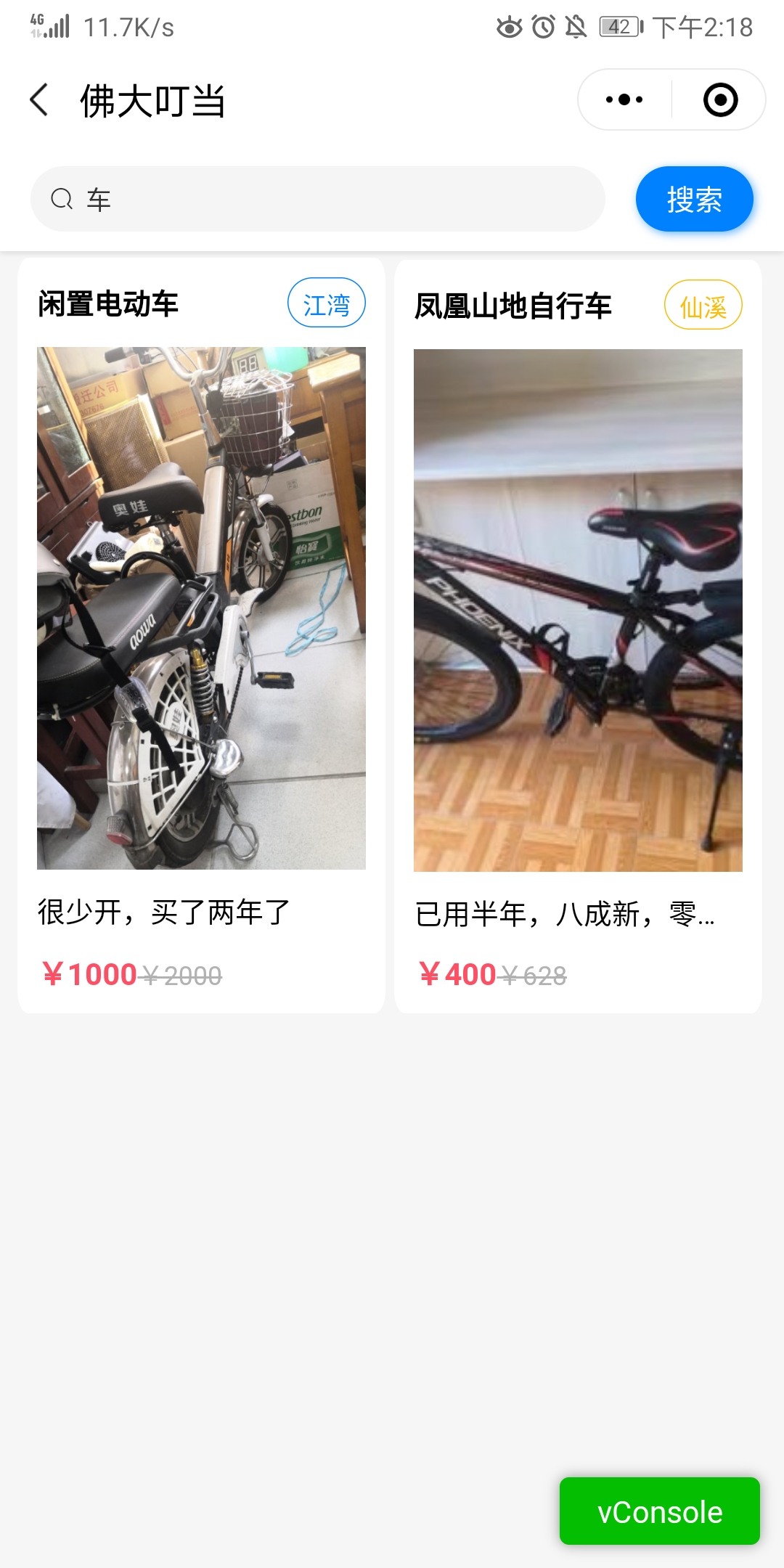Open the 闲置电动车 listing title
The height and width of the screenshot is (1568, 784).
tap(107, 305)
